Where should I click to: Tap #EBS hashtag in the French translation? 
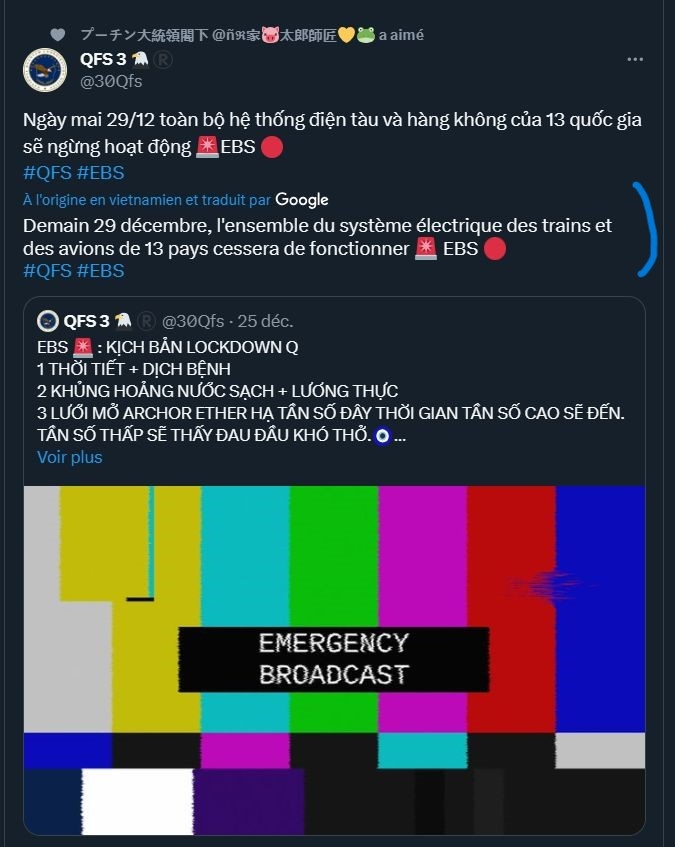100,270
